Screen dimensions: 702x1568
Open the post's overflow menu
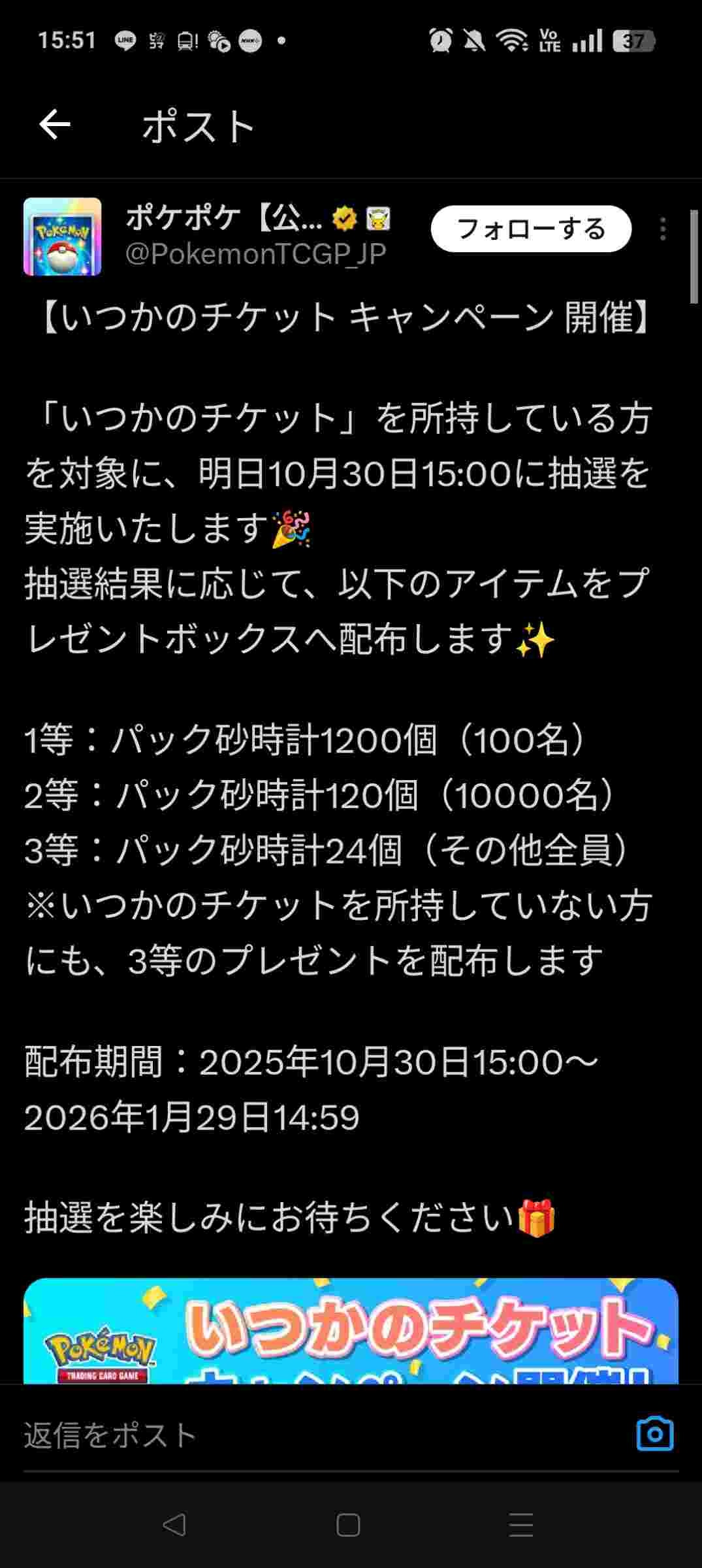click(x=663, y=229)
